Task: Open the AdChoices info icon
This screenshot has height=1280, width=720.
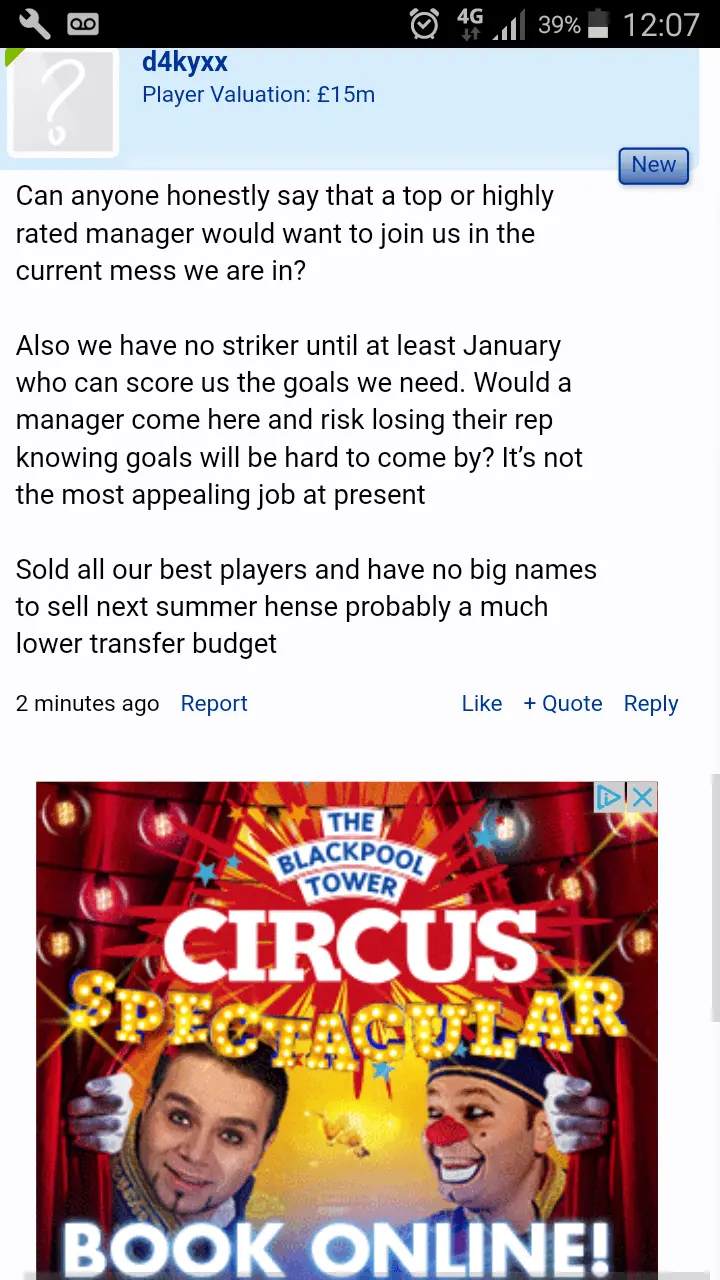Action: pyautogui.click(x=609, y=797)
